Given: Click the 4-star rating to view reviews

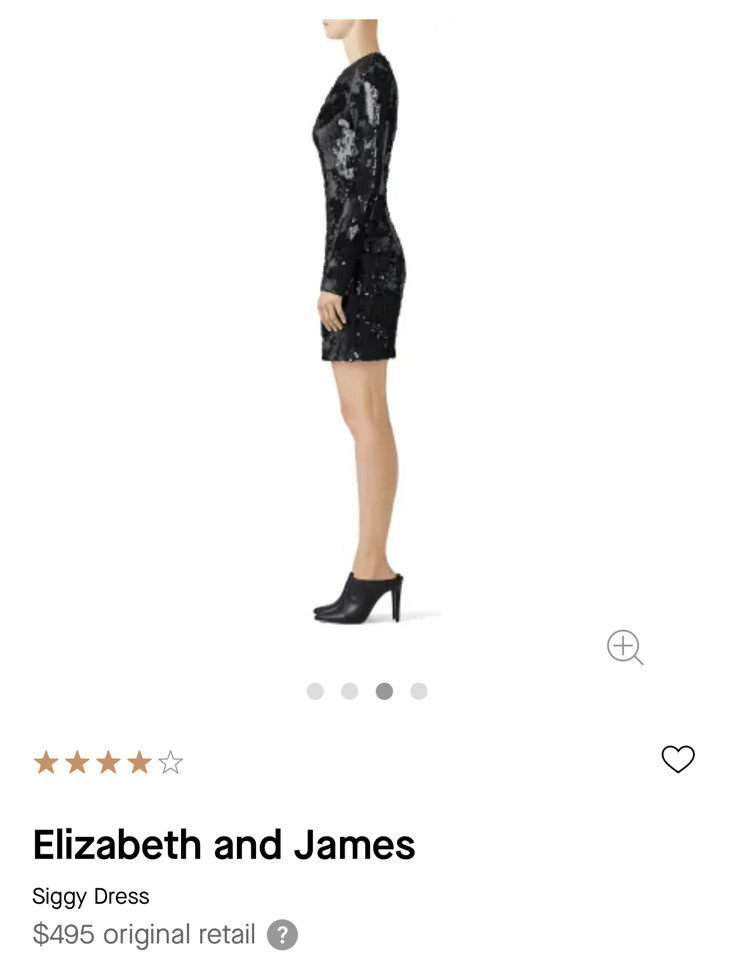Looking at the screenshot, I should pyautogui.click(x=106, y=761).
